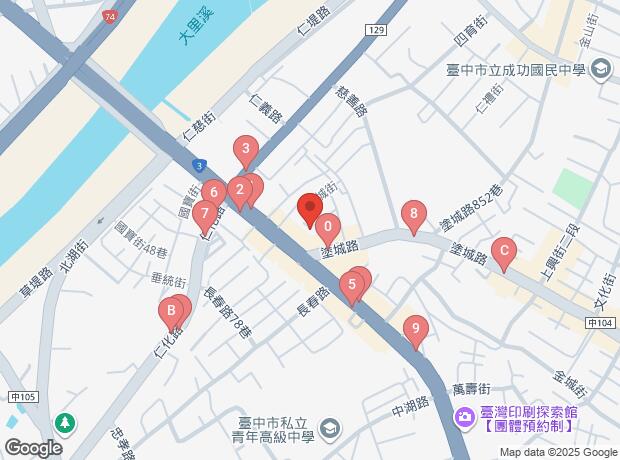Screen dimensions: 620x460
Task: Tap map pin number 9
Action: click(x=415, y=328)
